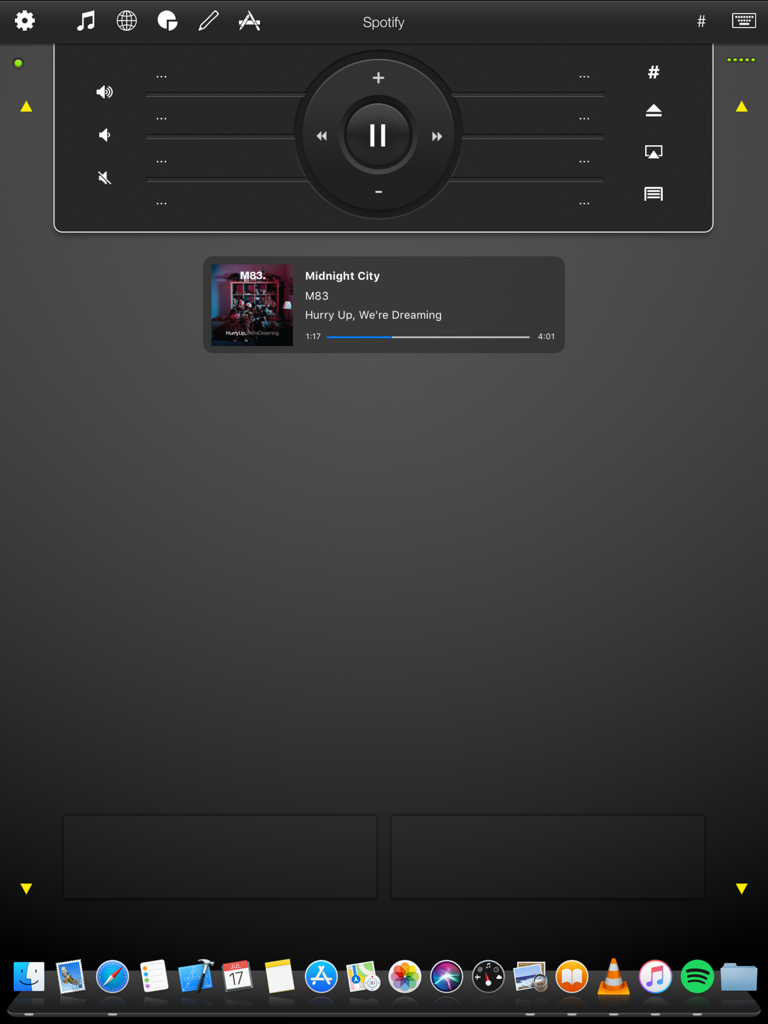Pause playback with the center pause button
This screenshot has height=1024, width=768.
[378, 135]
